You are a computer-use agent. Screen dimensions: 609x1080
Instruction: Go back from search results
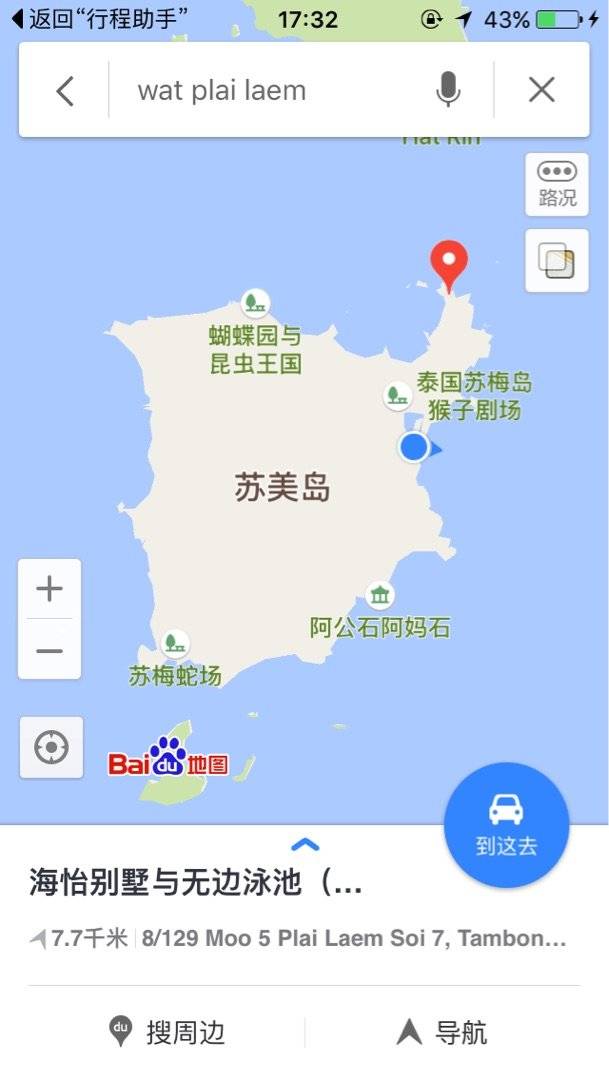[x=64, y=91]
